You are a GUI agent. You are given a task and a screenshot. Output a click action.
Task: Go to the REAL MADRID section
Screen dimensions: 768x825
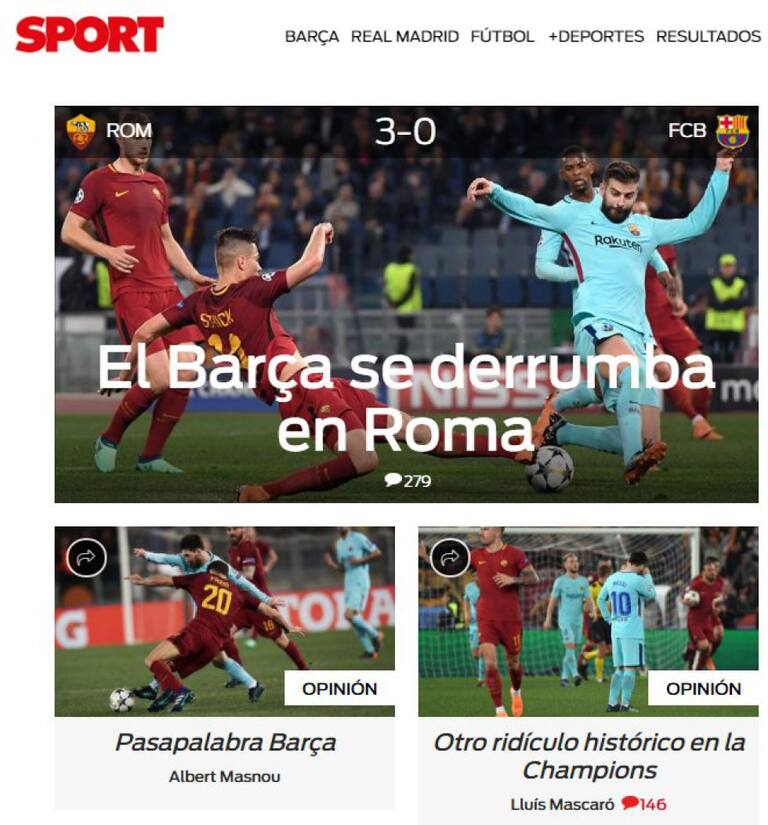point(404,36)
